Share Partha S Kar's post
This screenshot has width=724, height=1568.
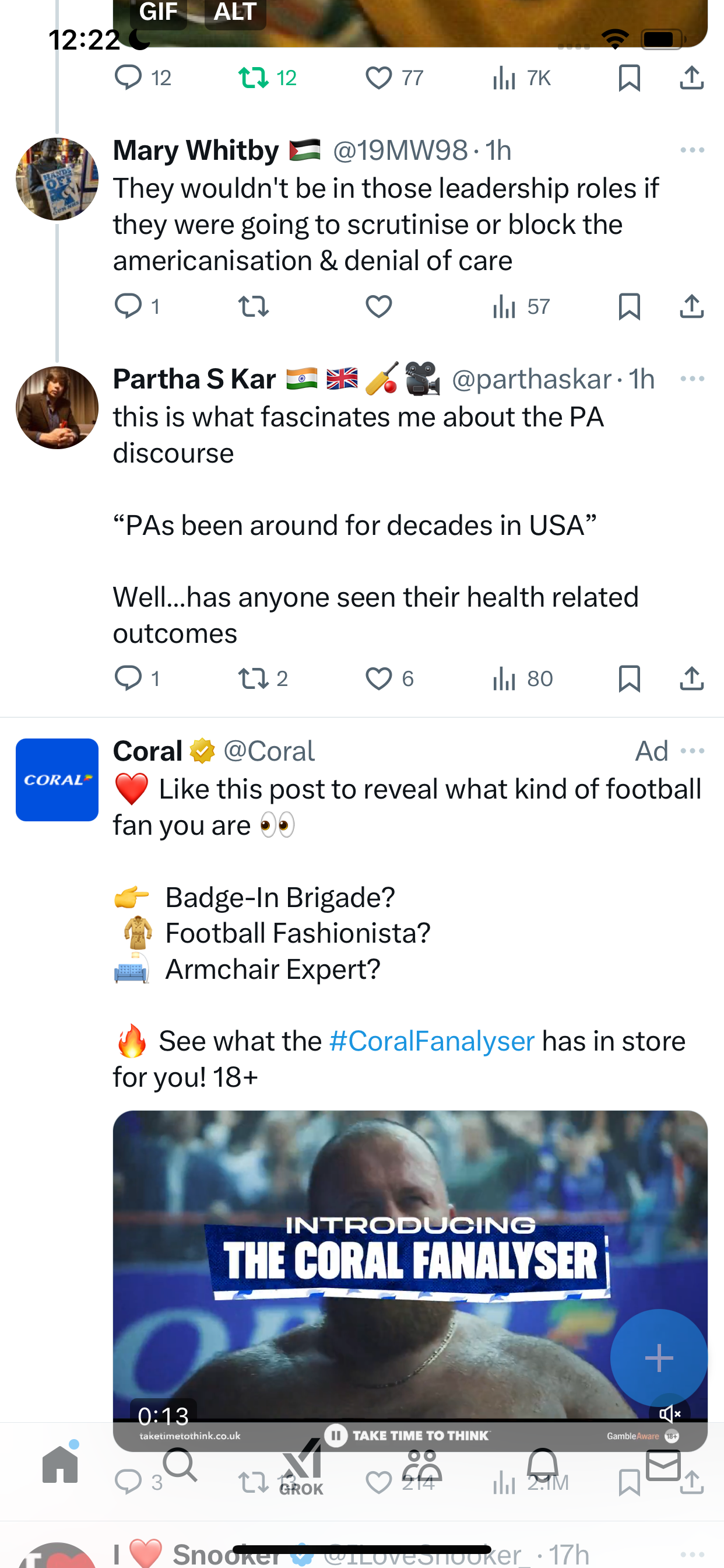coord(692,678)
